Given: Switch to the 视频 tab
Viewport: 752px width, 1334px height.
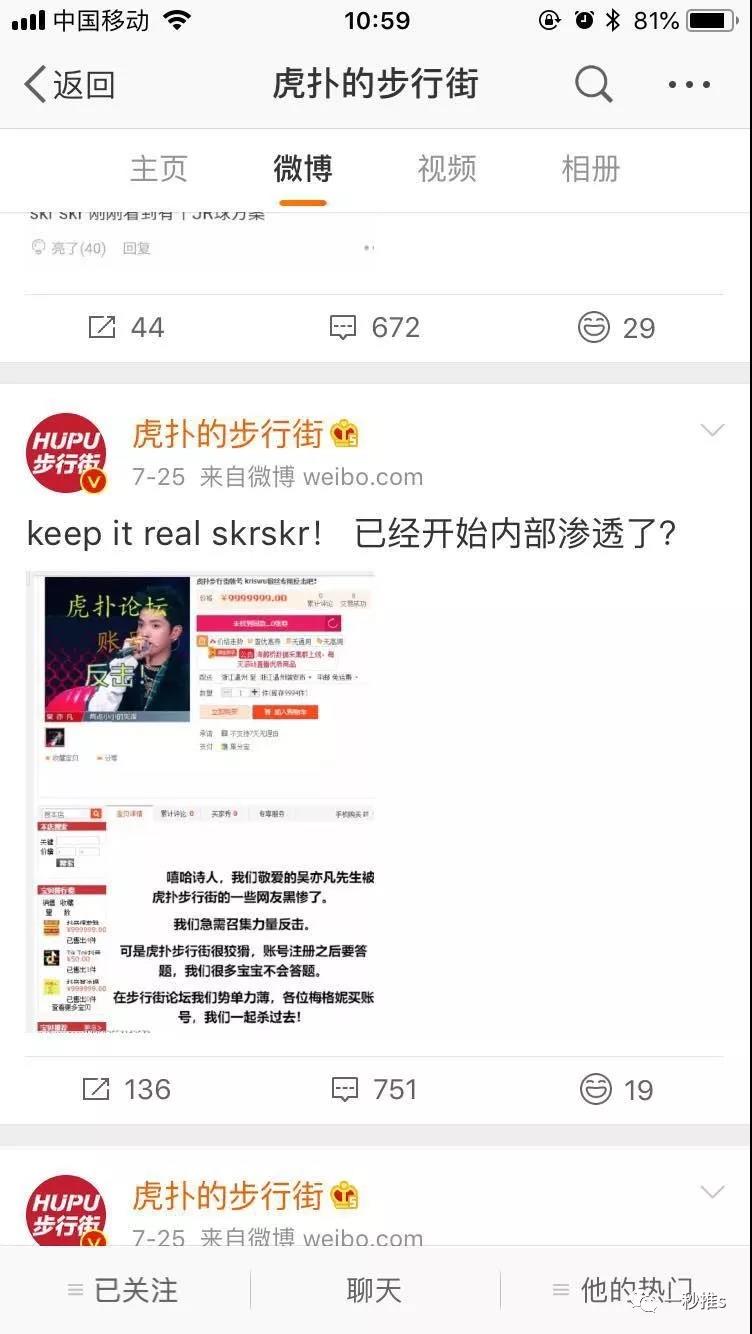Looking at the screenshot, I should coord(446,169).
